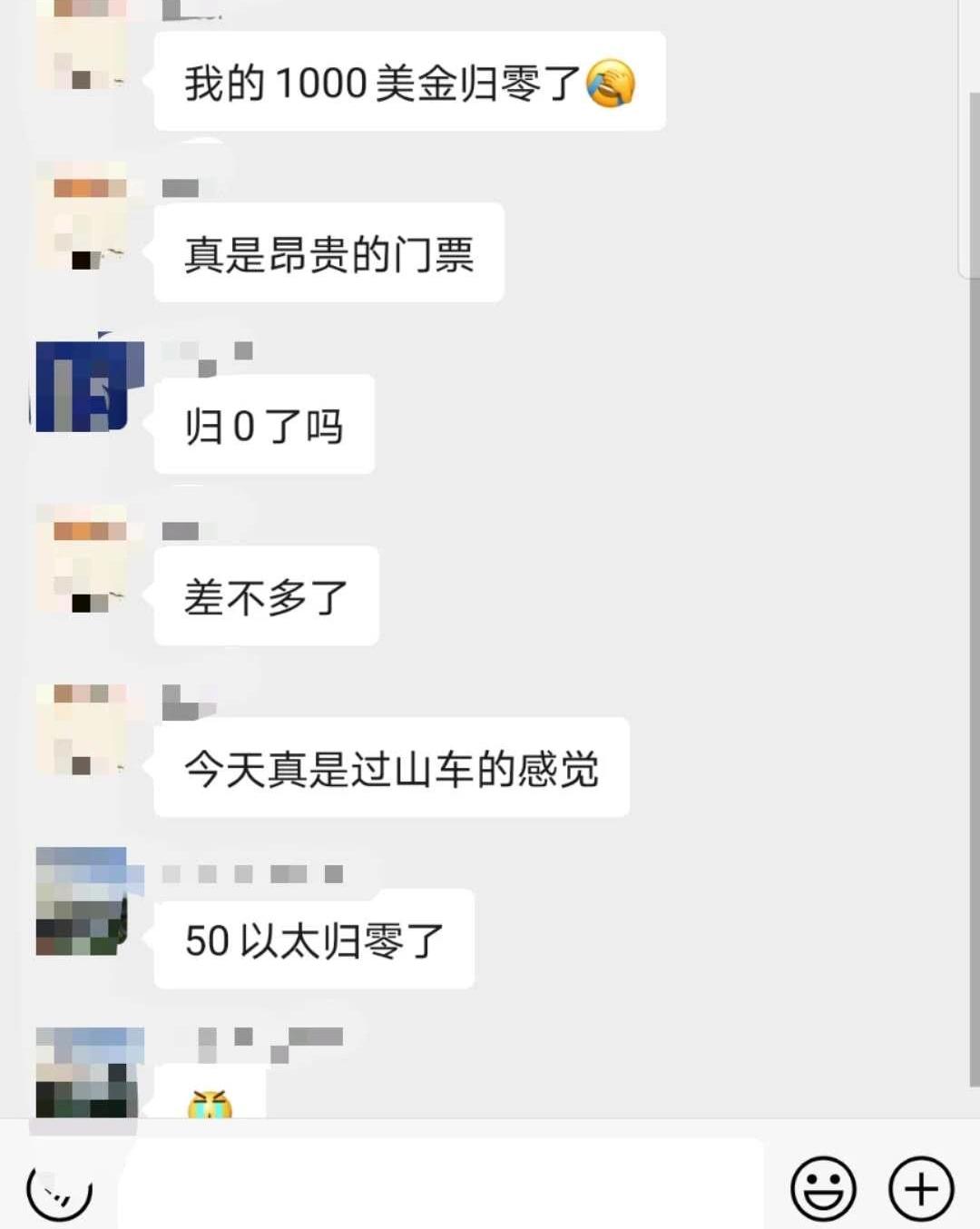The image size is (980, 1229).
Task: Open avatar of the 50以太归零了 sender
Action: tap(89, 900)
